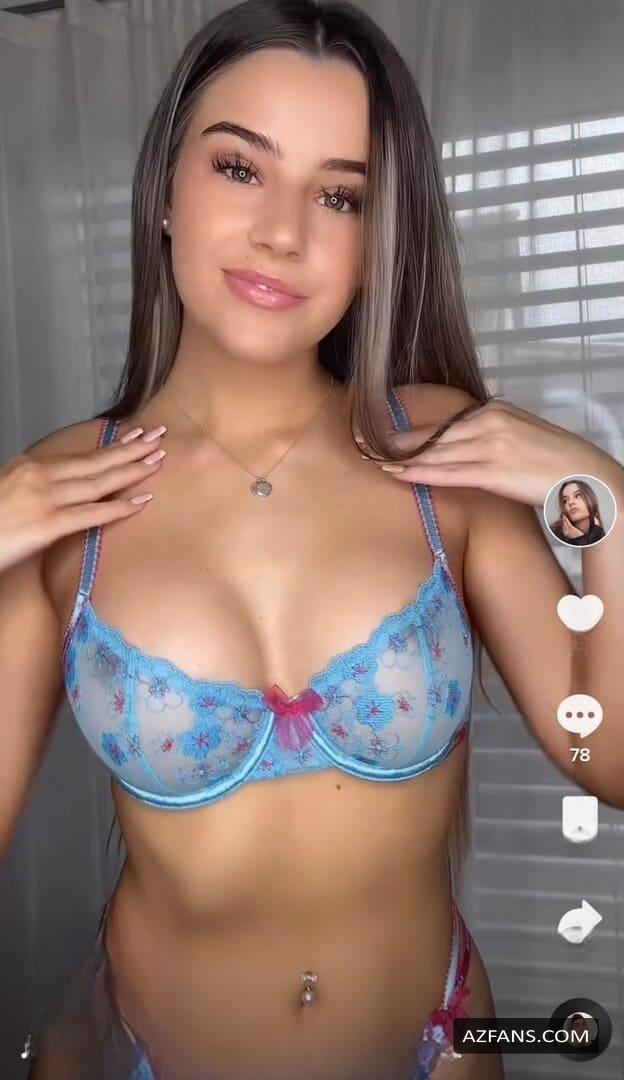624x1080 pixels.
Task: Like this video with the heart
Action: pos(580,612)
